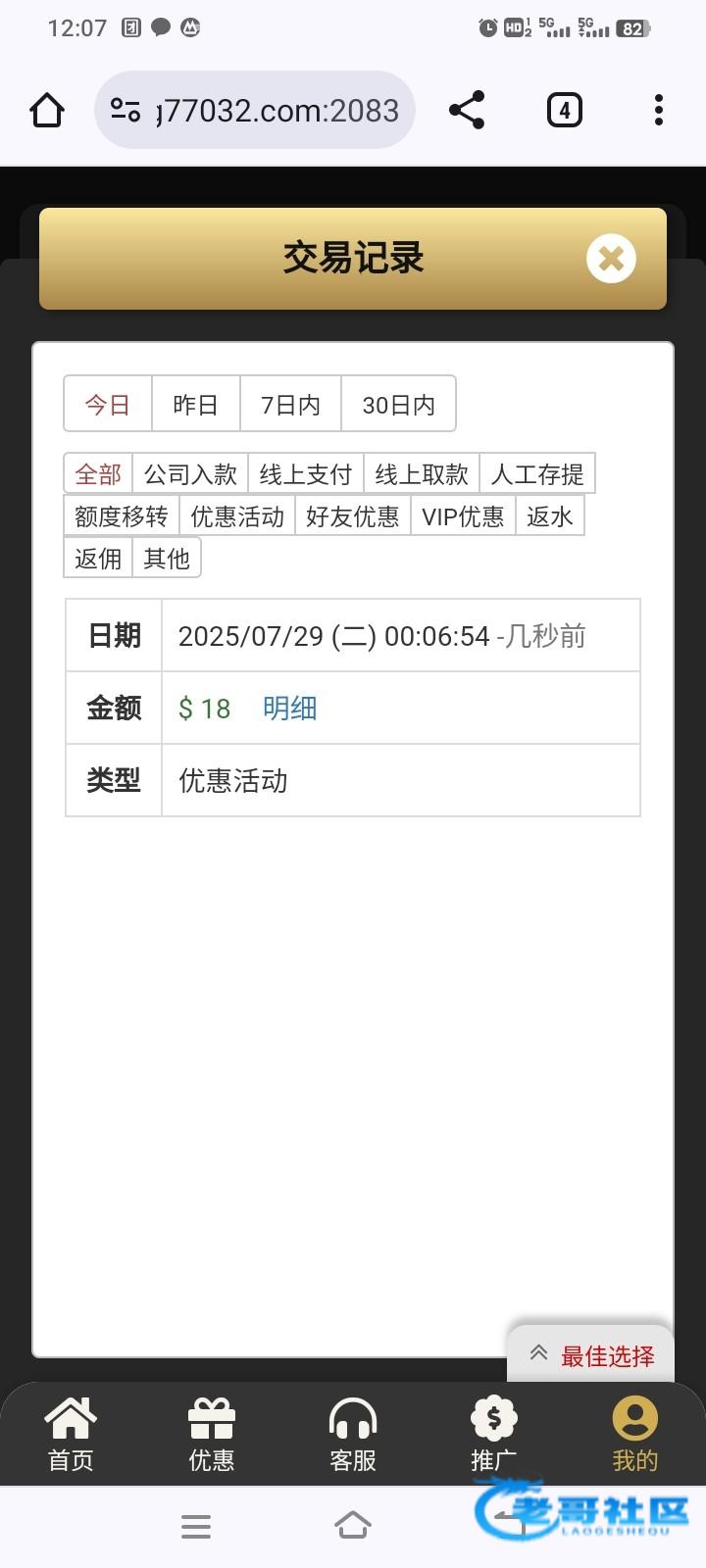Screen dimensions: 706x1568
Task: Share this page from the browser toolbar
Action: (467, 110)
